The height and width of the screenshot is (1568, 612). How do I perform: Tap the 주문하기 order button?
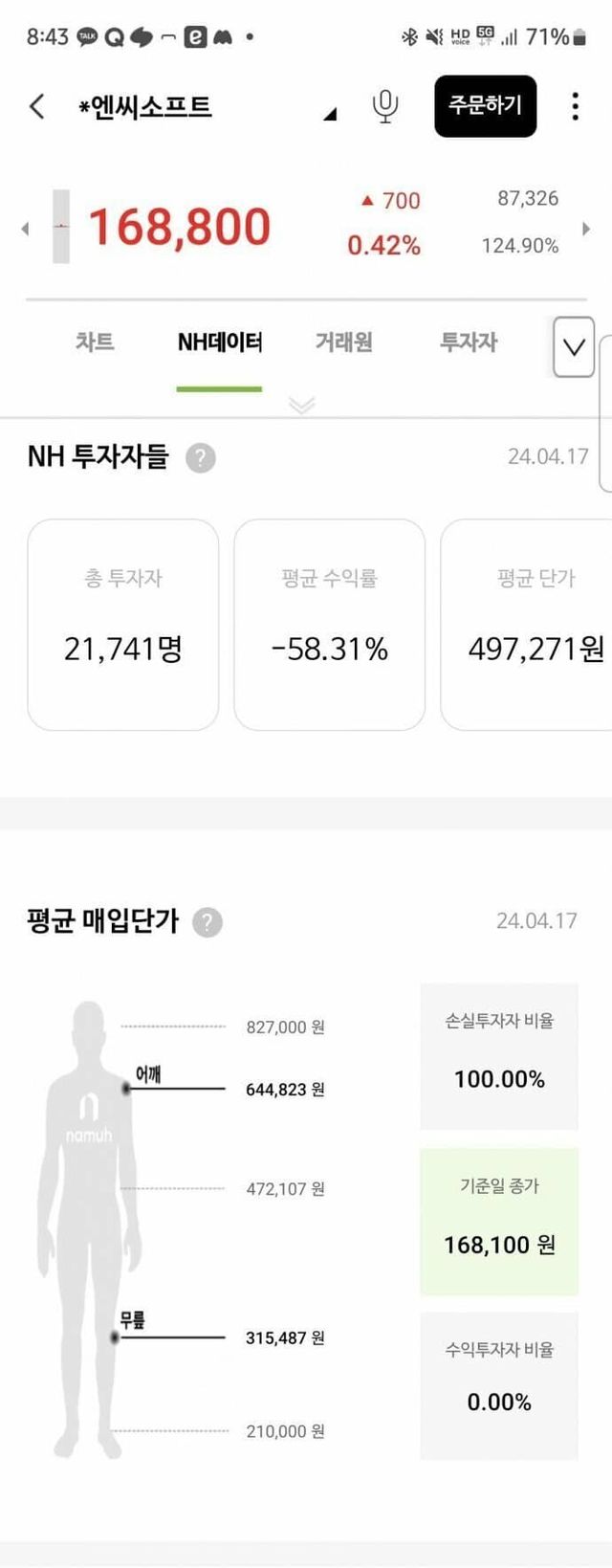485,106
